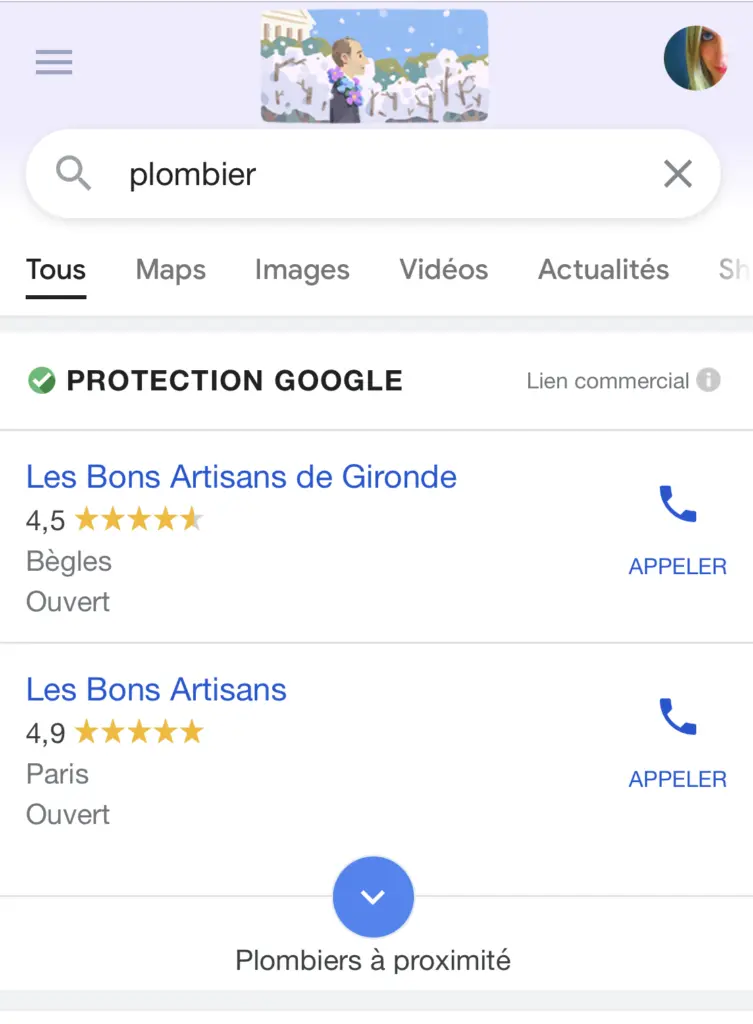This screenshot has width=753, height=1024.
Task: Open the Google Doodle illustration
Action: coord(375,66)
